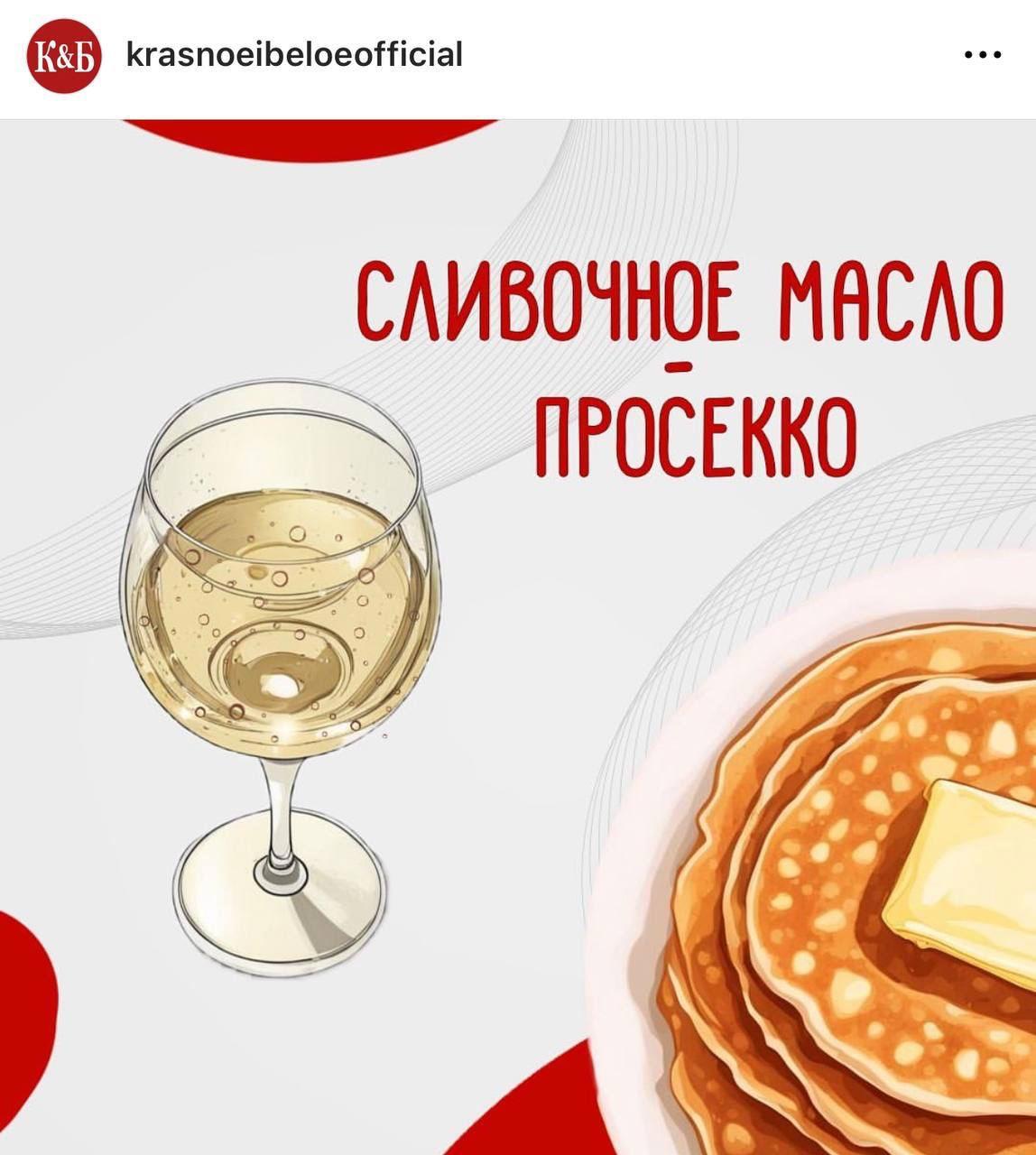
Task: Open the krasnoeibeloeofficial profile avatar
Action: click(63, 56)
